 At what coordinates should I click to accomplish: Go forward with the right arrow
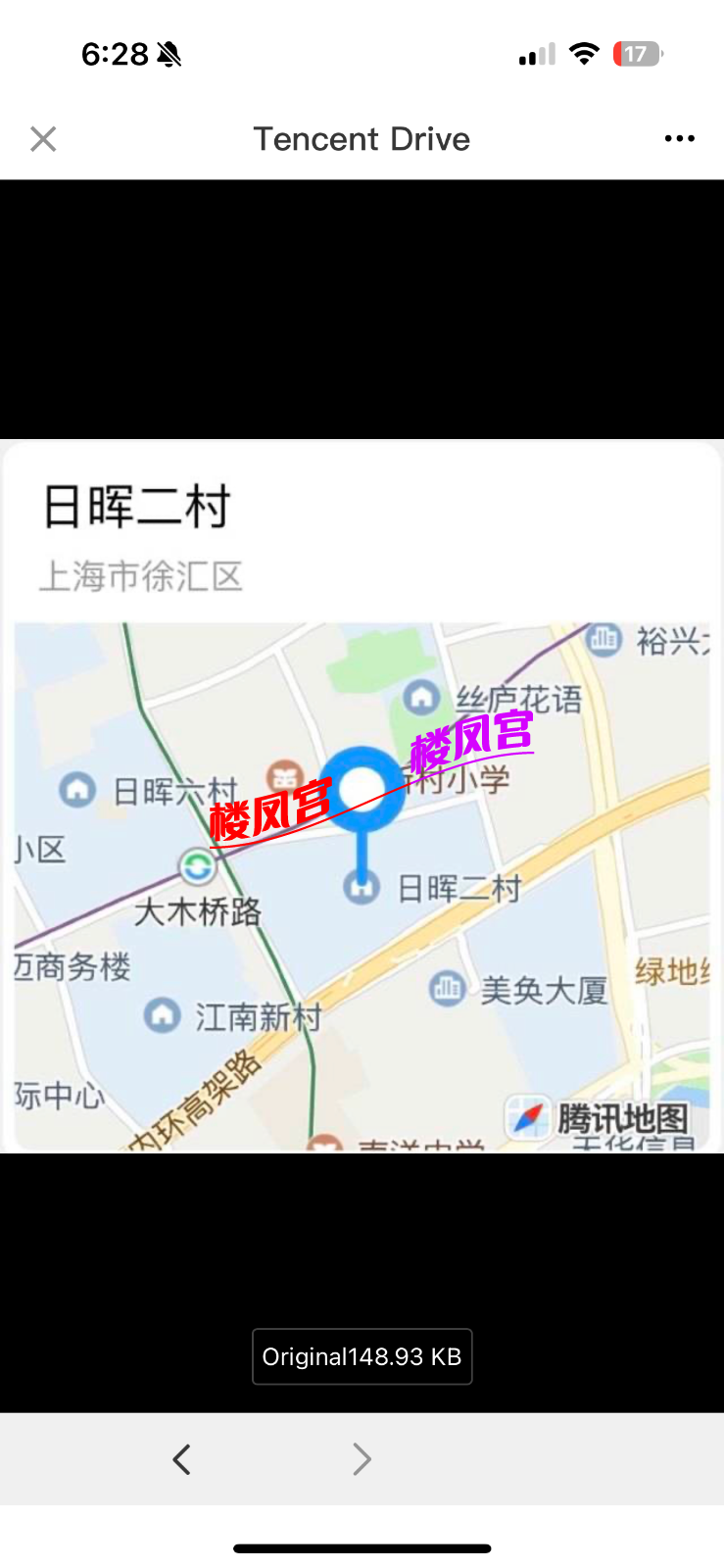(362, 1459)
